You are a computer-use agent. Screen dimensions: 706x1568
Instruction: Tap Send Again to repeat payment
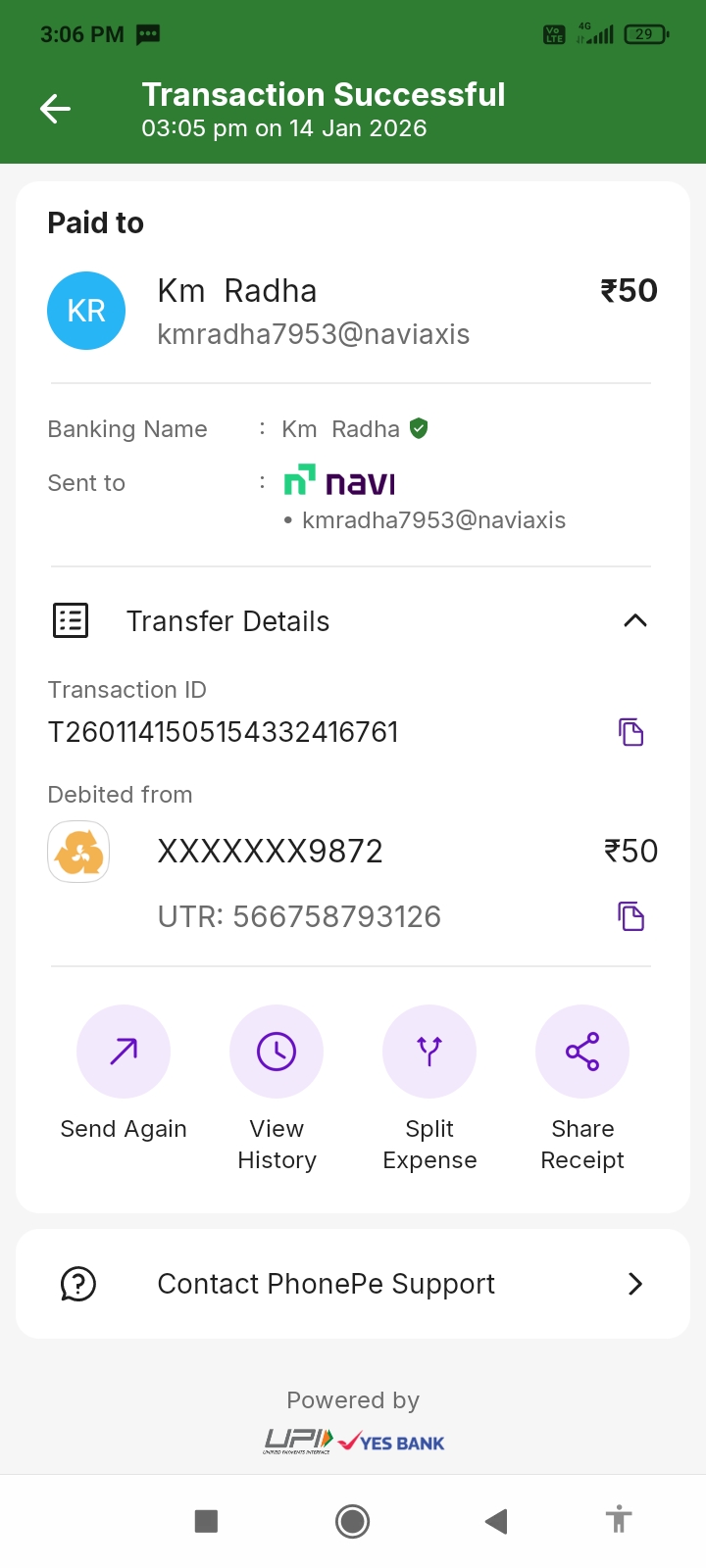point(124,1052)
